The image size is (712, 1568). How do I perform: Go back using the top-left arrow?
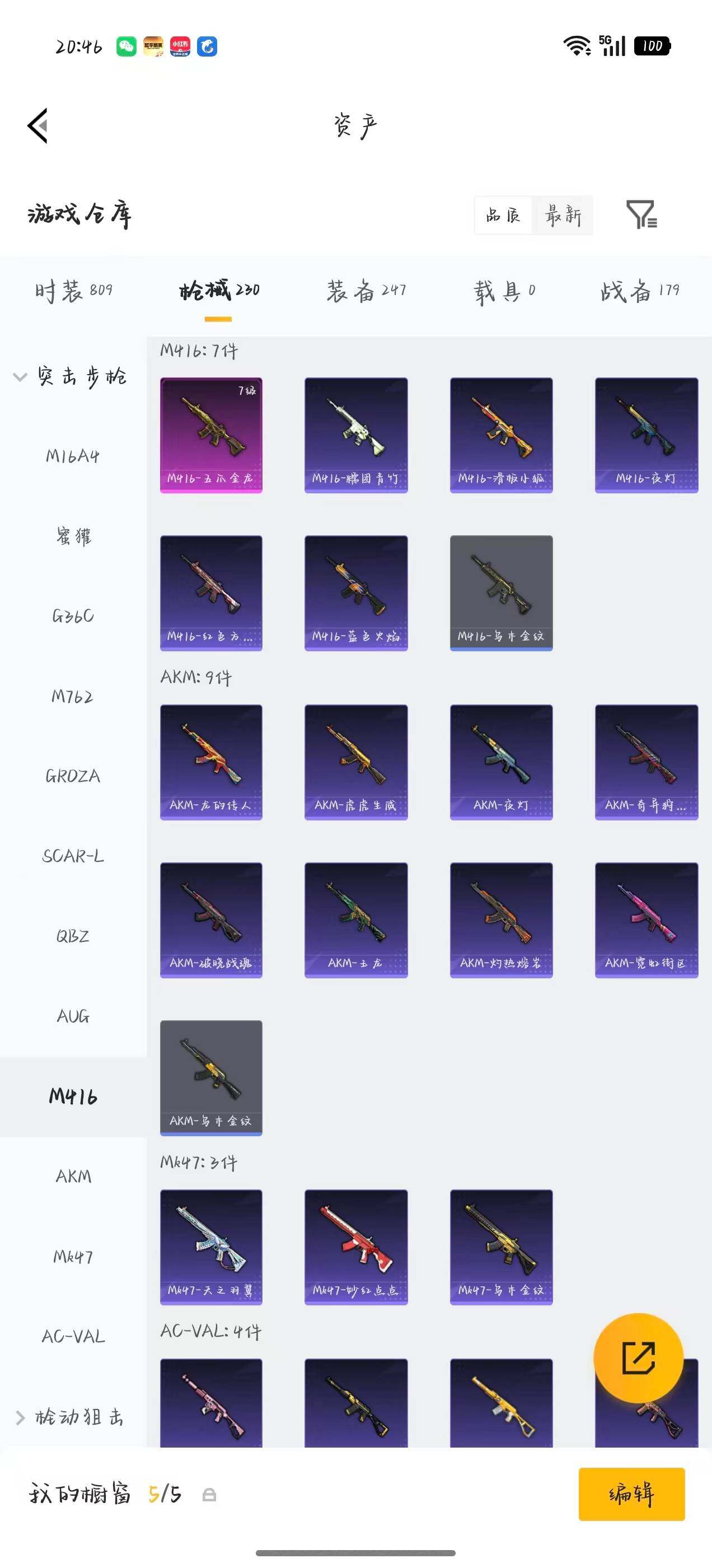pyautogui.click(x=38, y=126)
